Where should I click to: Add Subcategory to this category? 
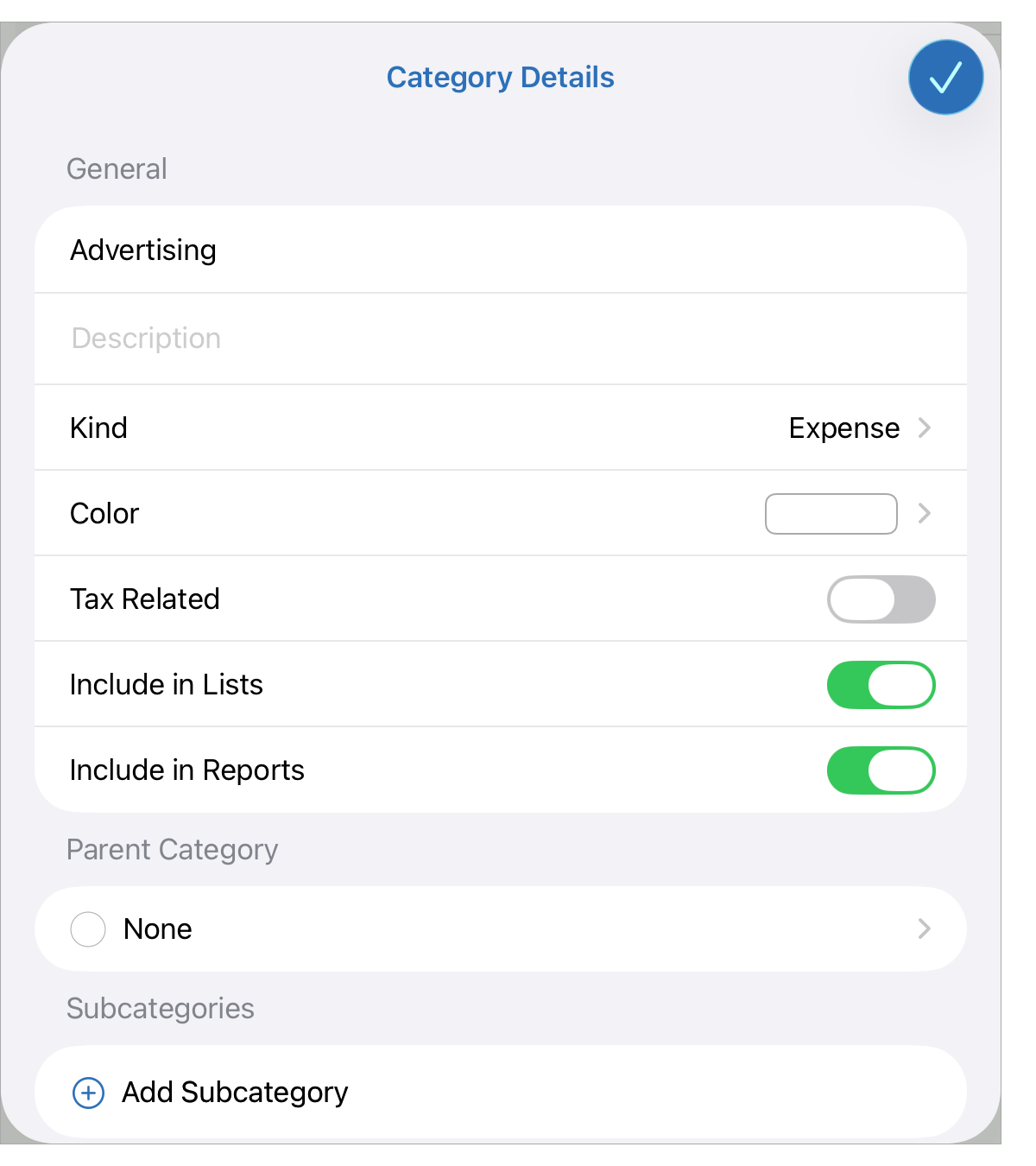(235, 1093)
